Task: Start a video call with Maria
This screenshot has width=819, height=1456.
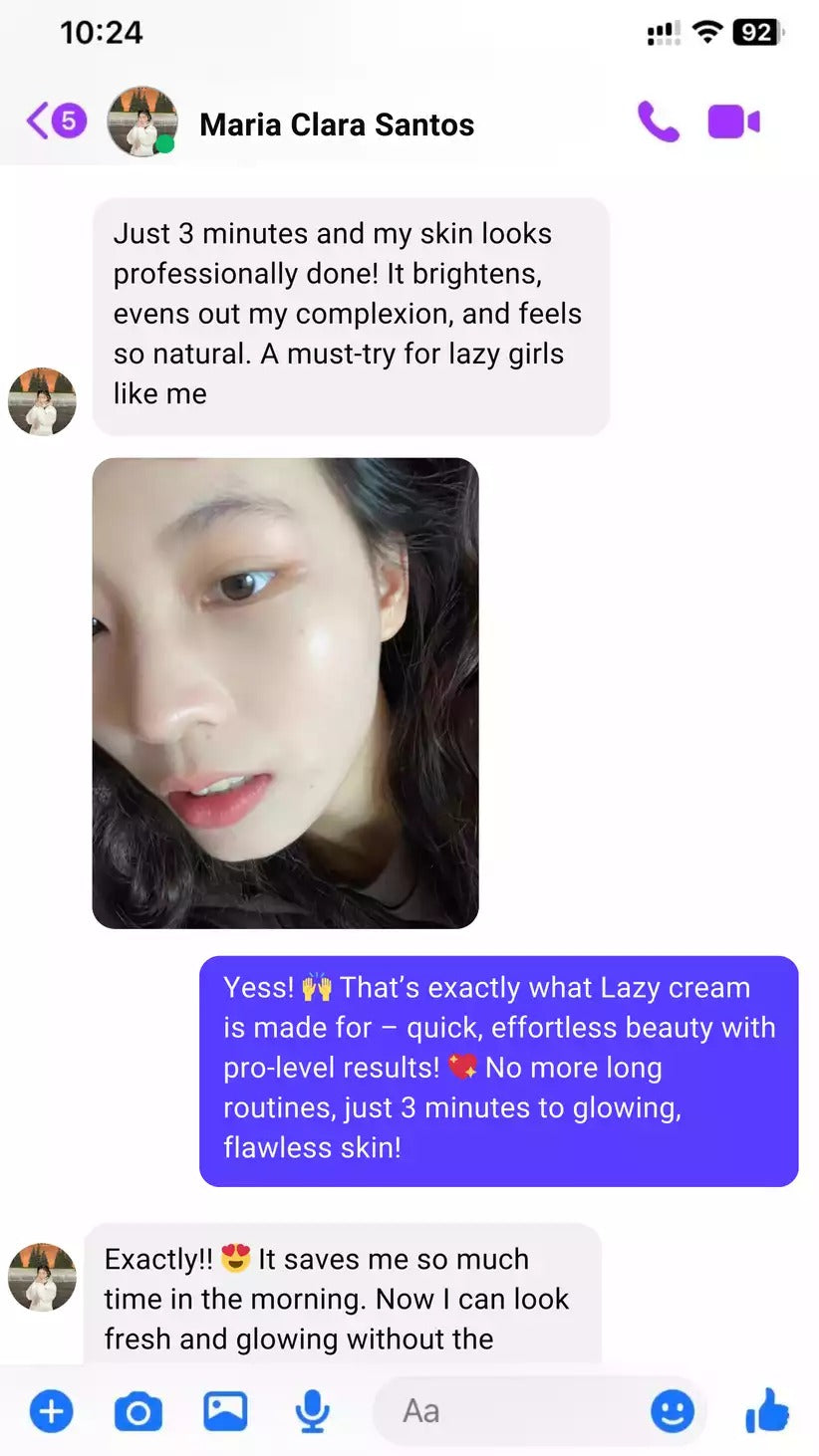Action: [x=734, y=122]
